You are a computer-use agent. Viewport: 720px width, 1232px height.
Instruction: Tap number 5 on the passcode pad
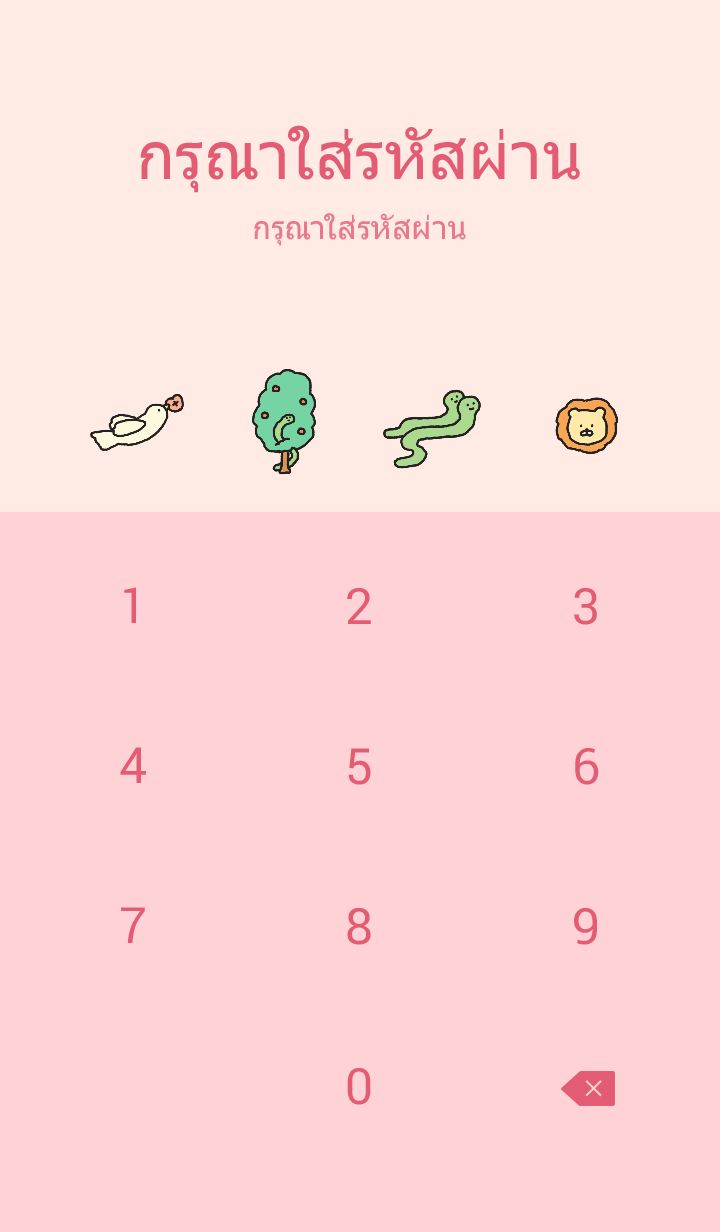point(359,767)
